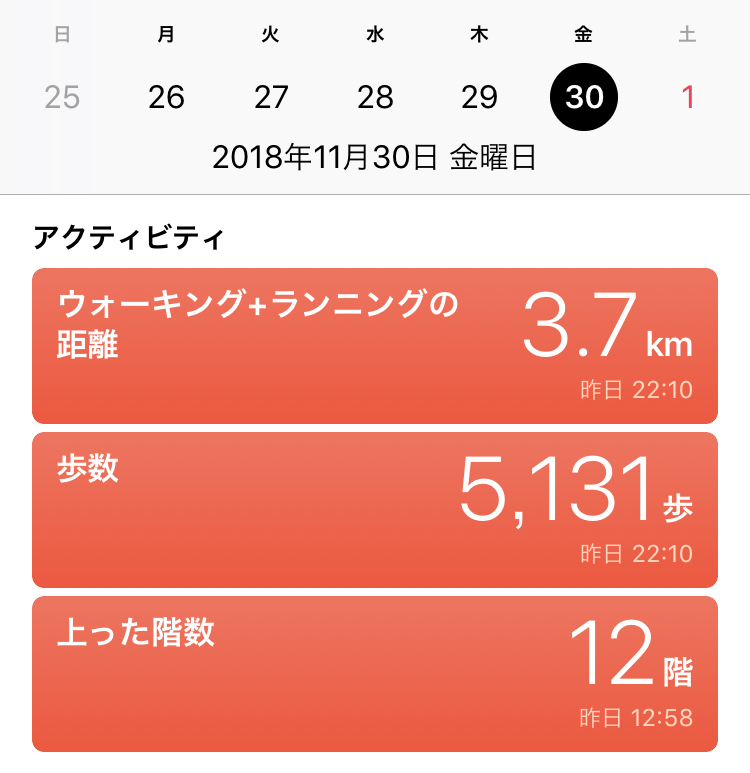Open the ウォーキング+ランニングの距離 card

(x=375, y=346)
